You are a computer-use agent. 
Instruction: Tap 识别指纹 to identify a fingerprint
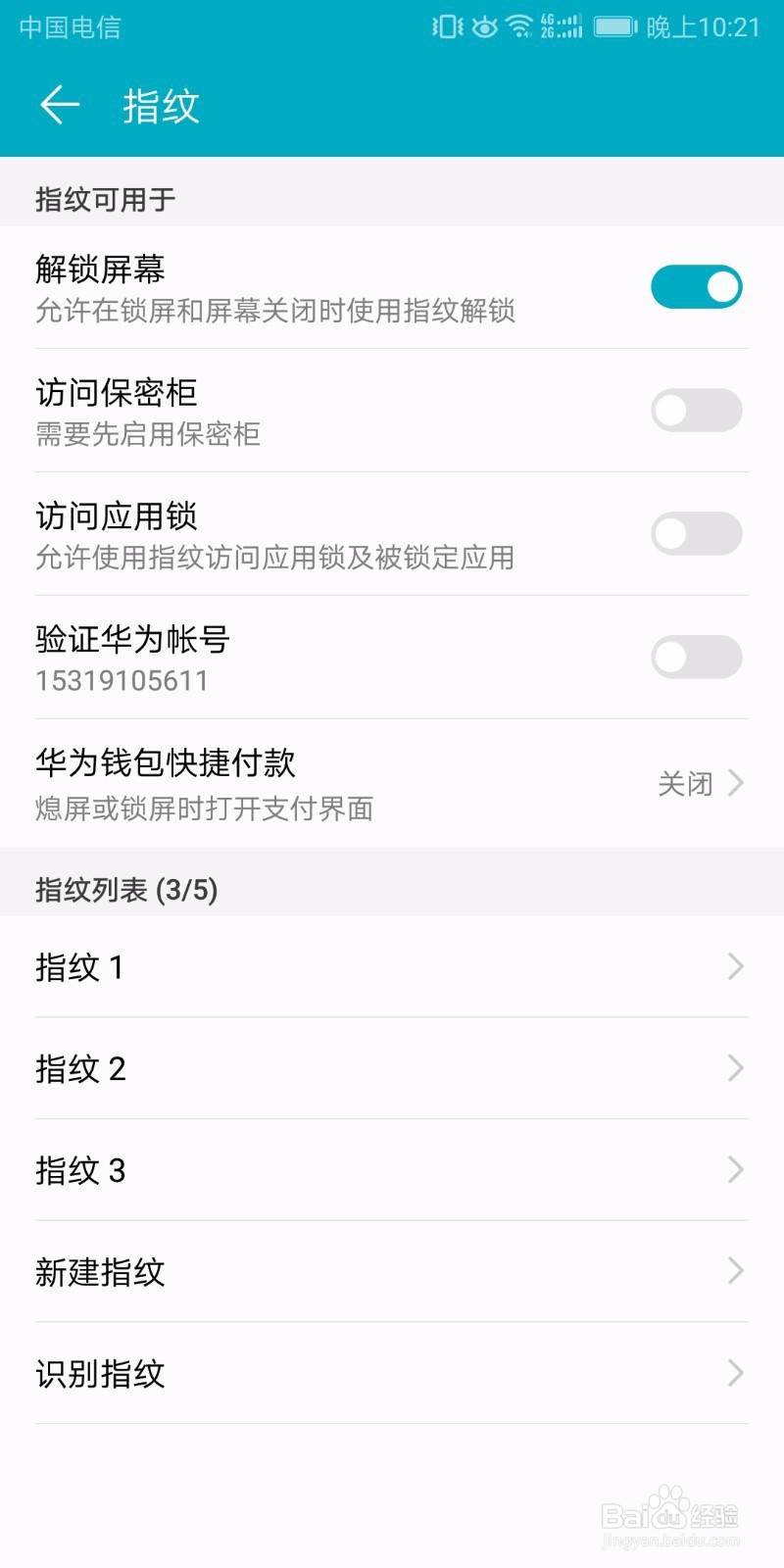coord(736,1374)
